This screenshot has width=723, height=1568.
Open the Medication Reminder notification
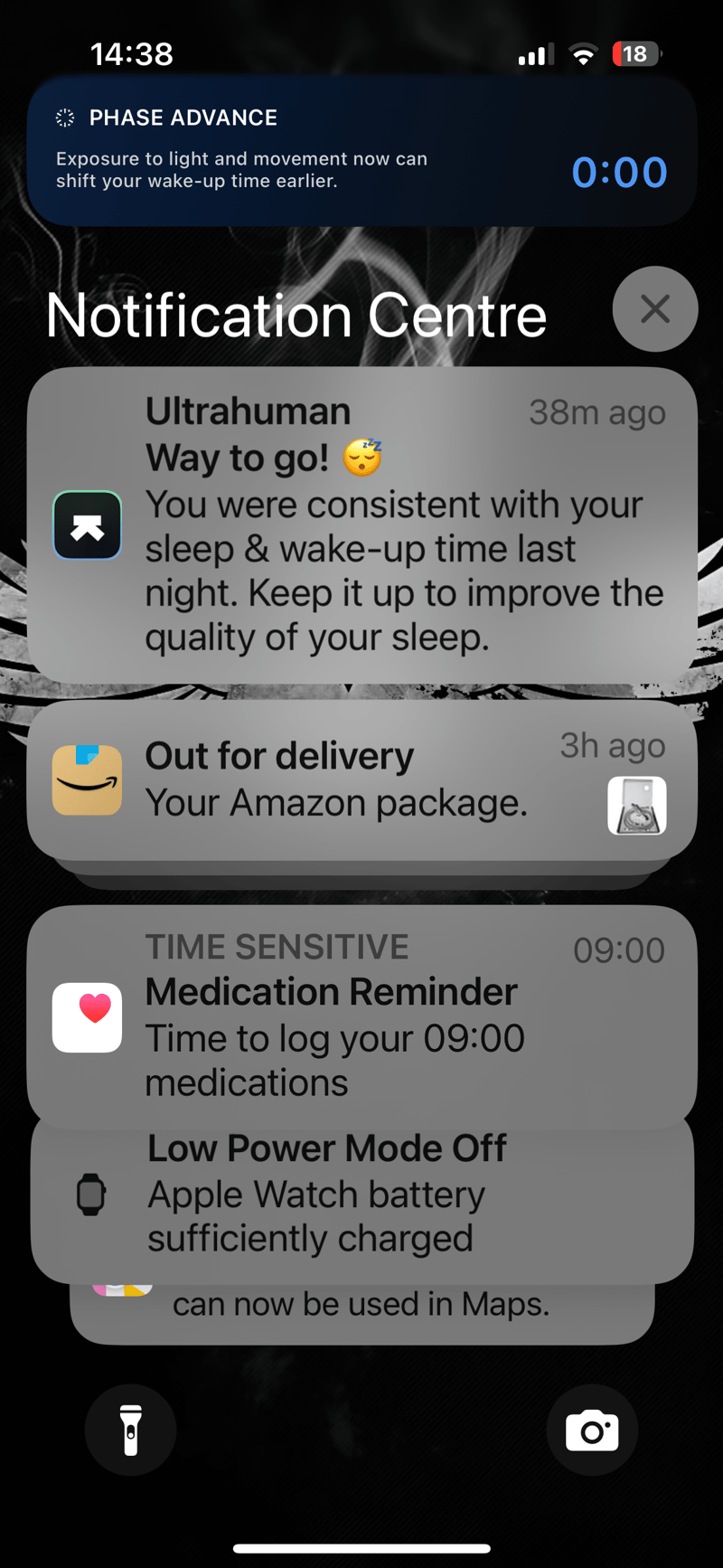point(361,1015)
